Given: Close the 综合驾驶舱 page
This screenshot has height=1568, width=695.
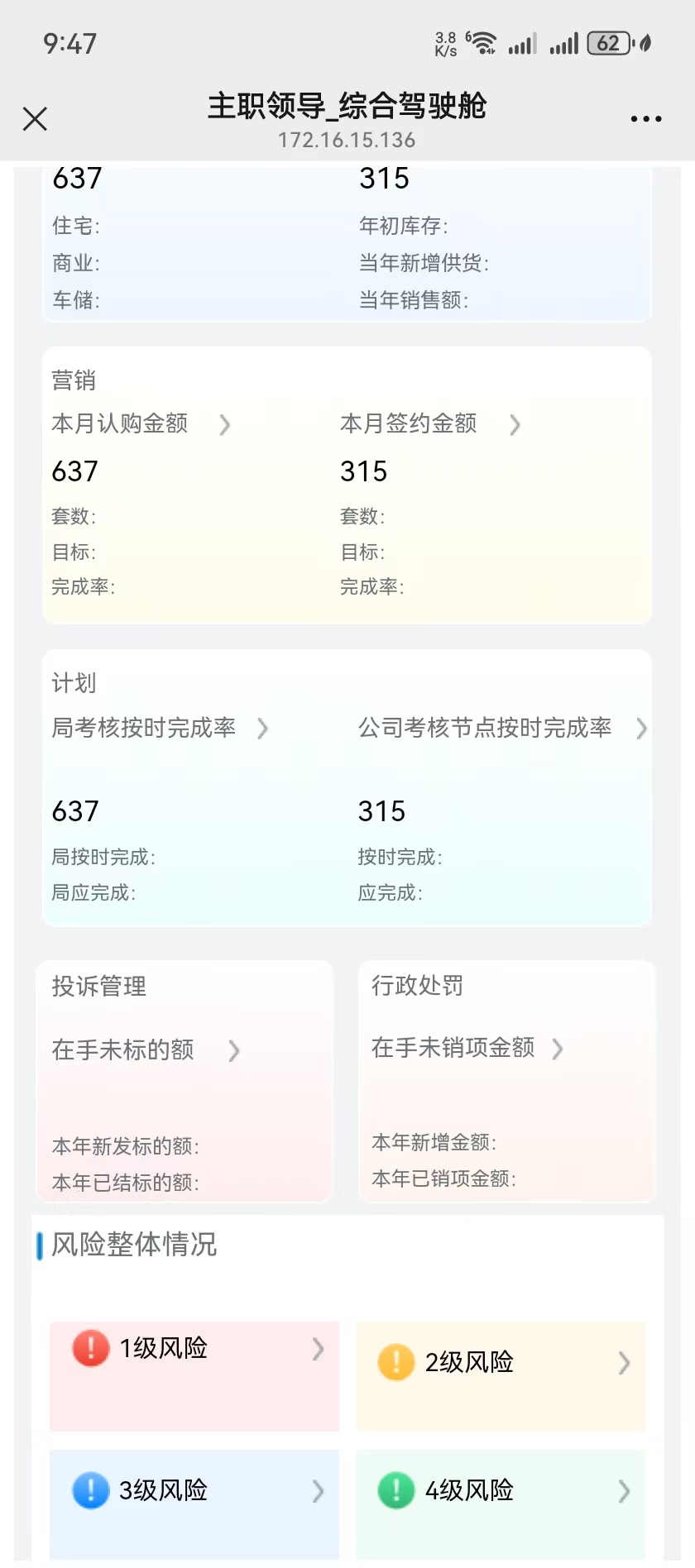Looking at the screenshot, I should [35, 119].
